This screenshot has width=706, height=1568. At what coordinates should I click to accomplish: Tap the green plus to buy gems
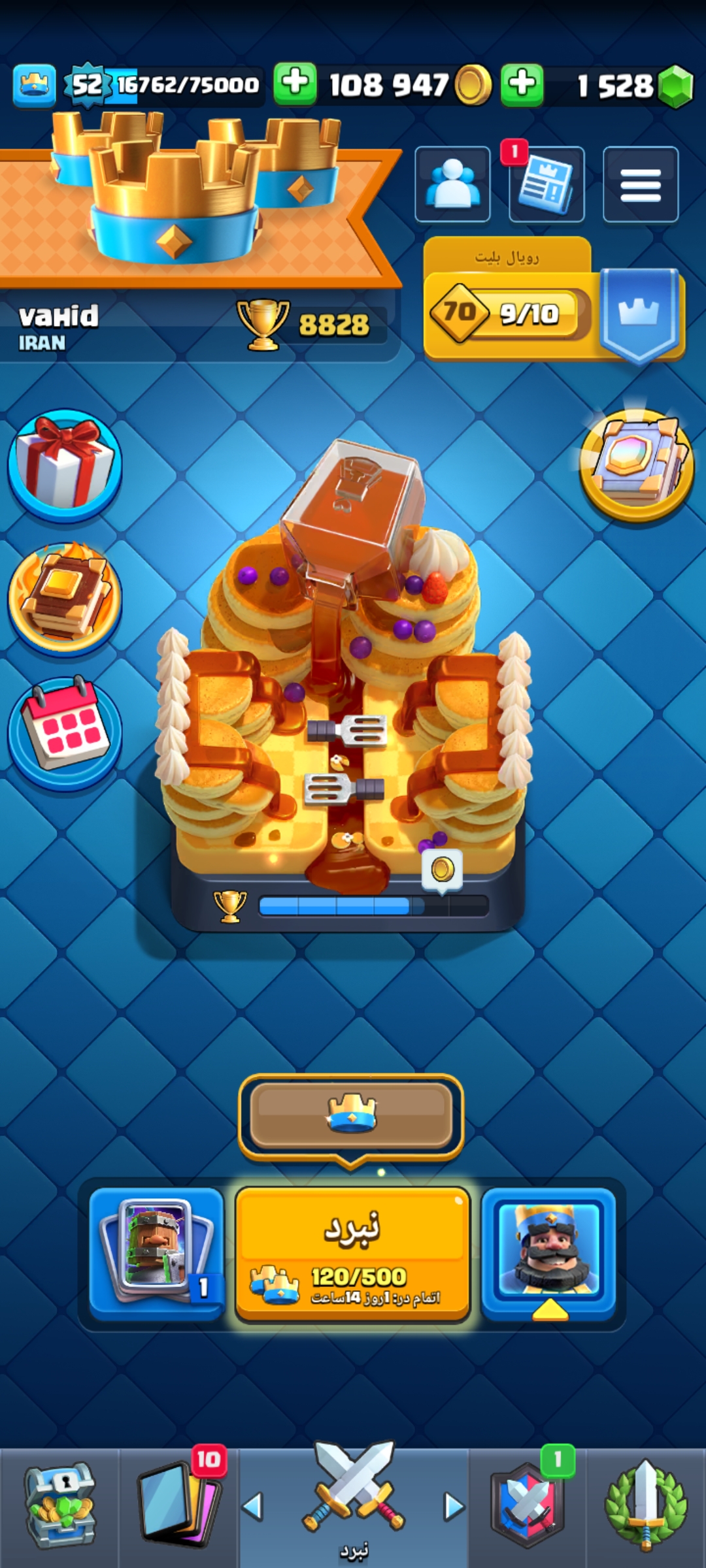pos(522,85)
